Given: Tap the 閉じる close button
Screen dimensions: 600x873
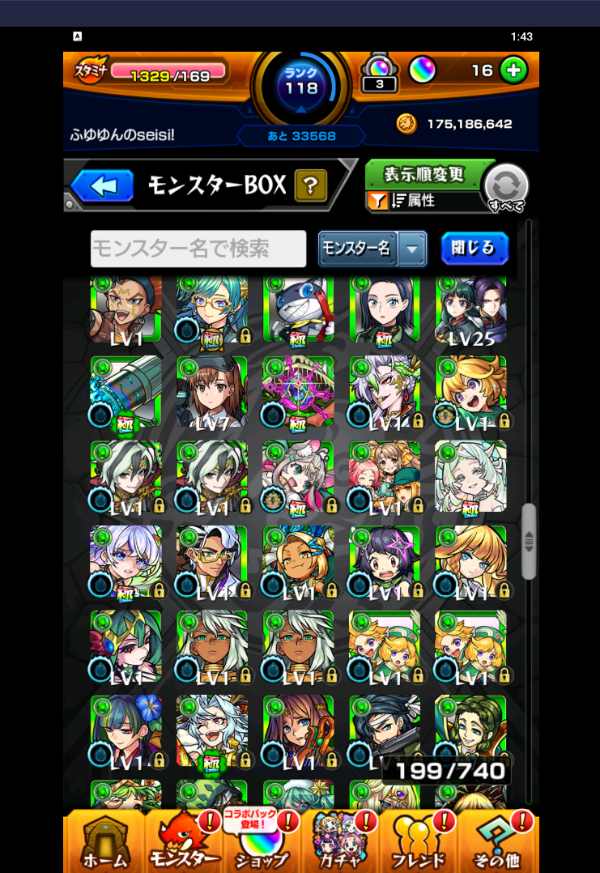Looking at the screenshot, I should 473,249.
